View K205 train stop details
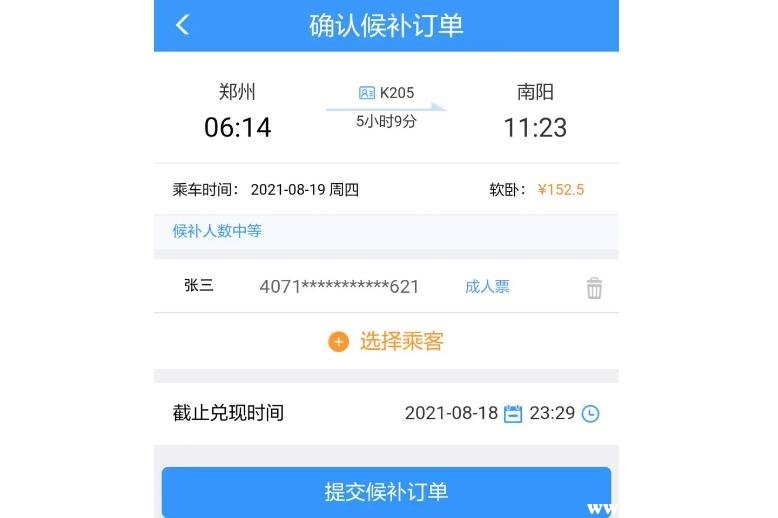This screenshot has width=778, height=518. [386, 93]
